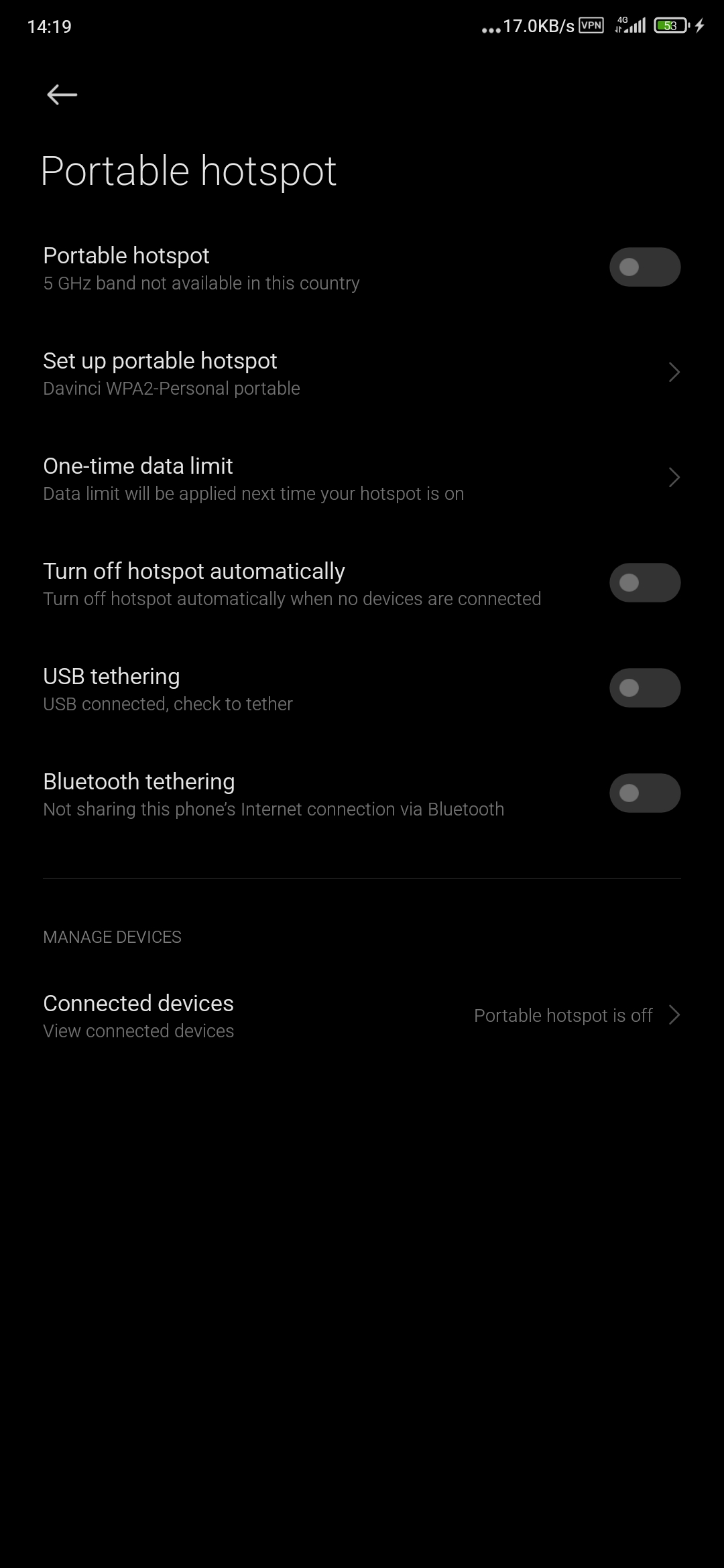View Connected devices list
This screenshot has height=1568, width=724.
(362, 1016)
